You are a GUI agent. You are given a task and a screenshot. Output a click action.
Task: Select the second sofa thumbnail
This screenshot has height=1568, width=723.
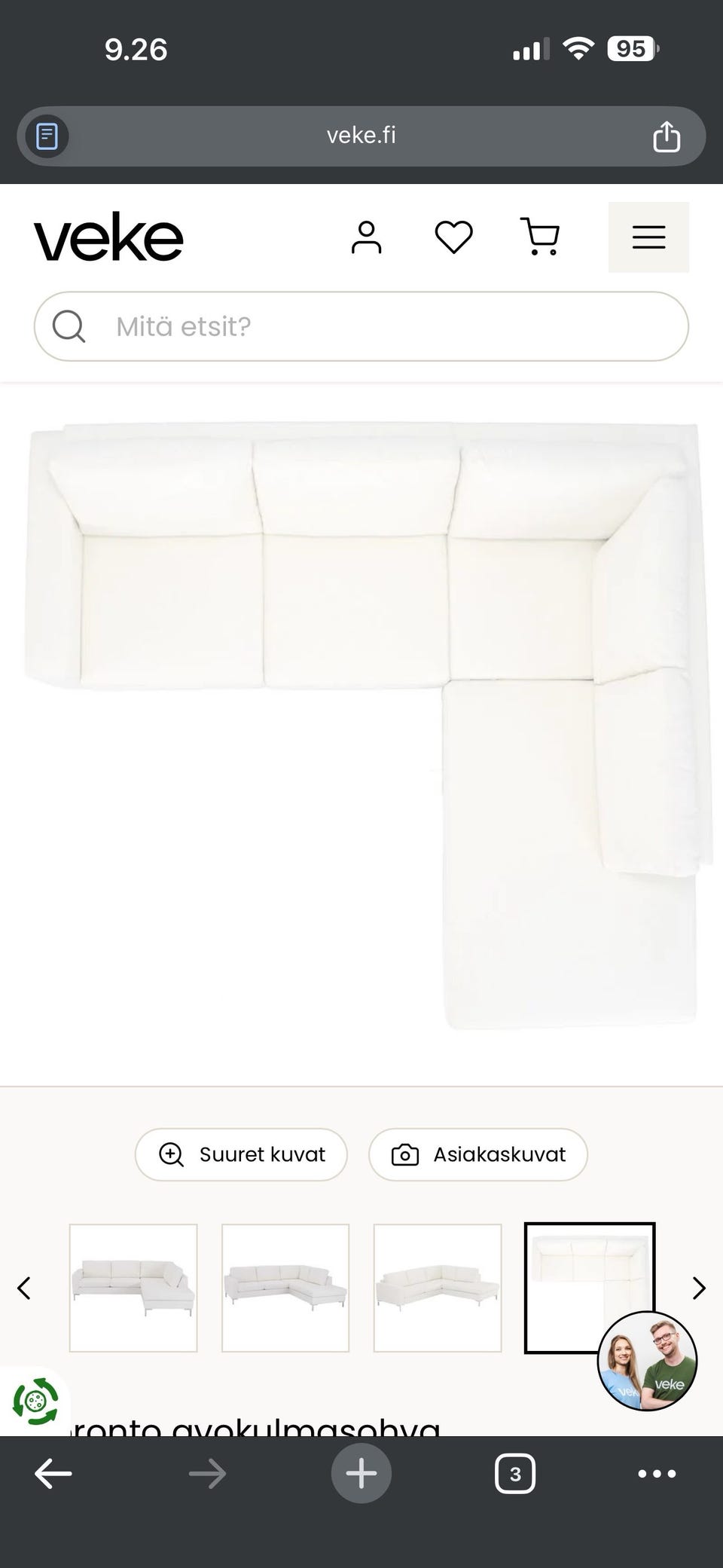click(x=285, y=1288)
